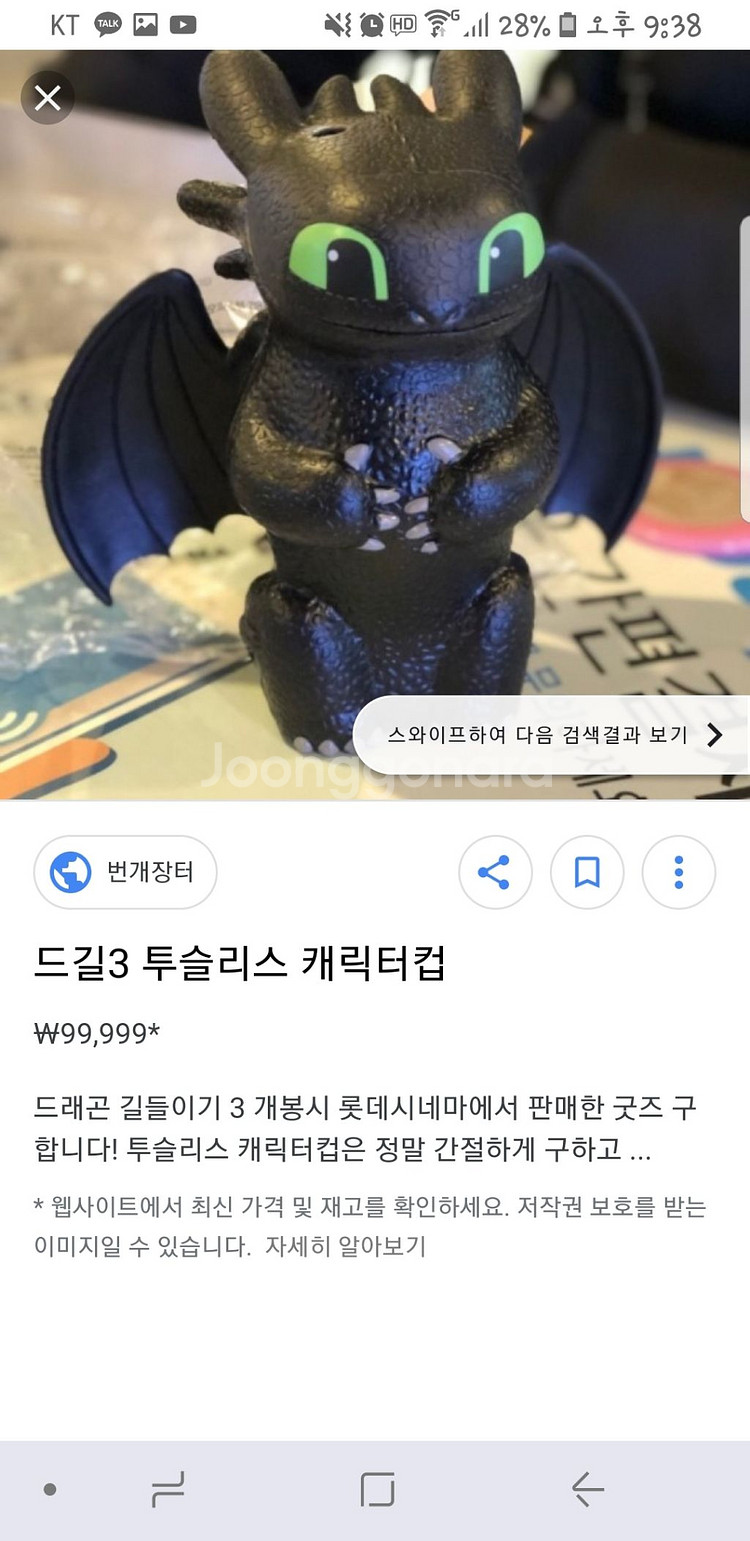Viewport: 750px width, 1541px height.
Task: Go to home screen via system home button
Action: [x=377, y=1491]
